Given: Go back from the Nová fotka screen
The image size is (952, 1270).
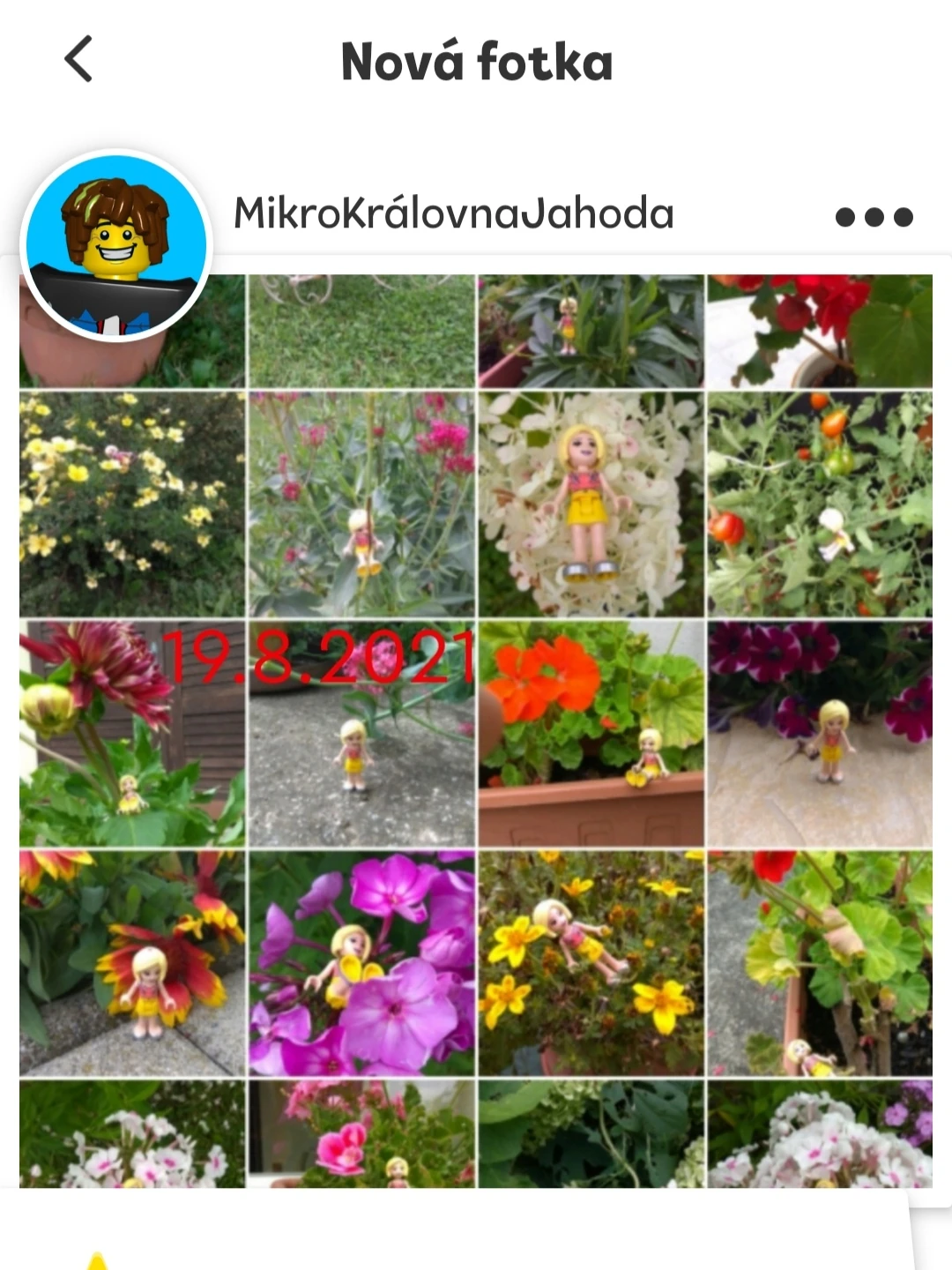Looking at the screenshot, I should (x=78, y=60).
